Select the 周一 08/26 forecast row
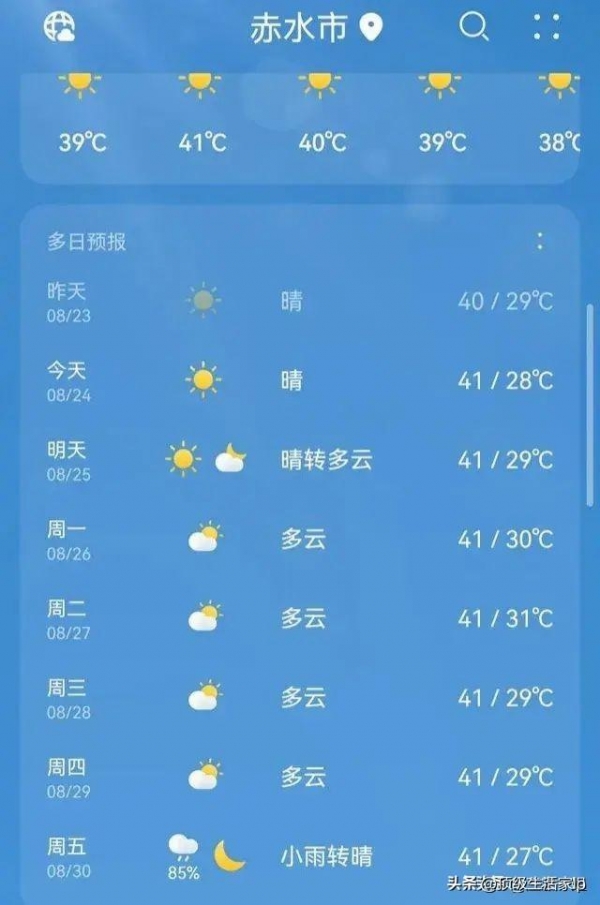Image resolution: width=600 pixels, height=905 pixels. (300, 539)
